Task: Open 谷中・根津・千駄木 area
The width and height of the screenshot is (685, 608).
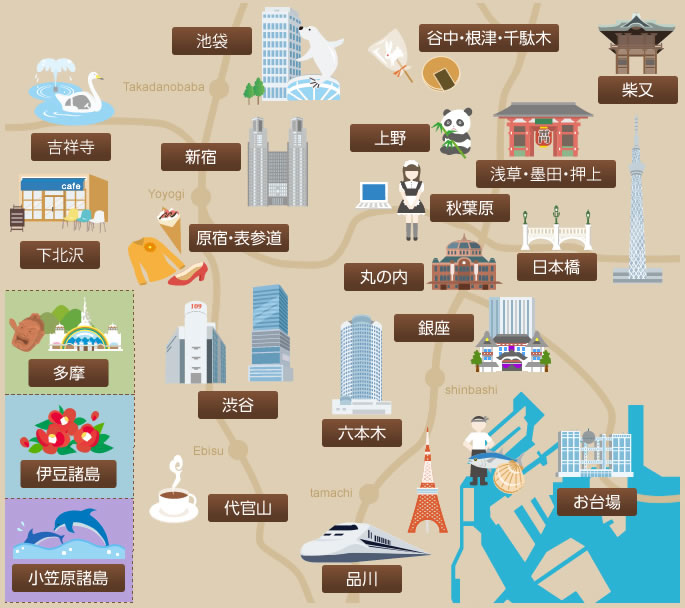Action: tap(488, 38)
